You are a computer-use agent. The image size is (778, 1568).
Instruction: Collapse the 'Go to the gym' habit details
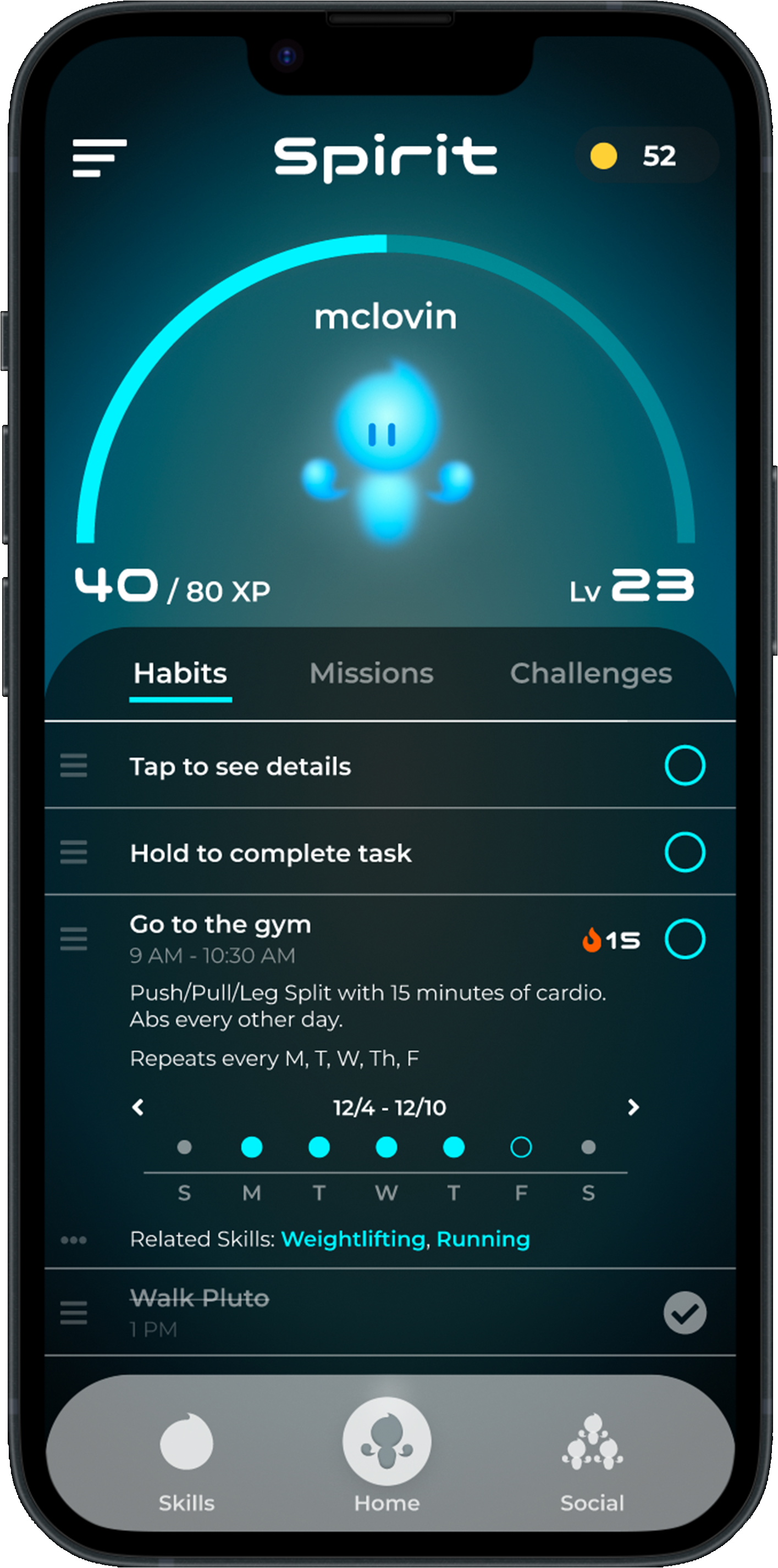pyautogui.click(x=220, y=924)
